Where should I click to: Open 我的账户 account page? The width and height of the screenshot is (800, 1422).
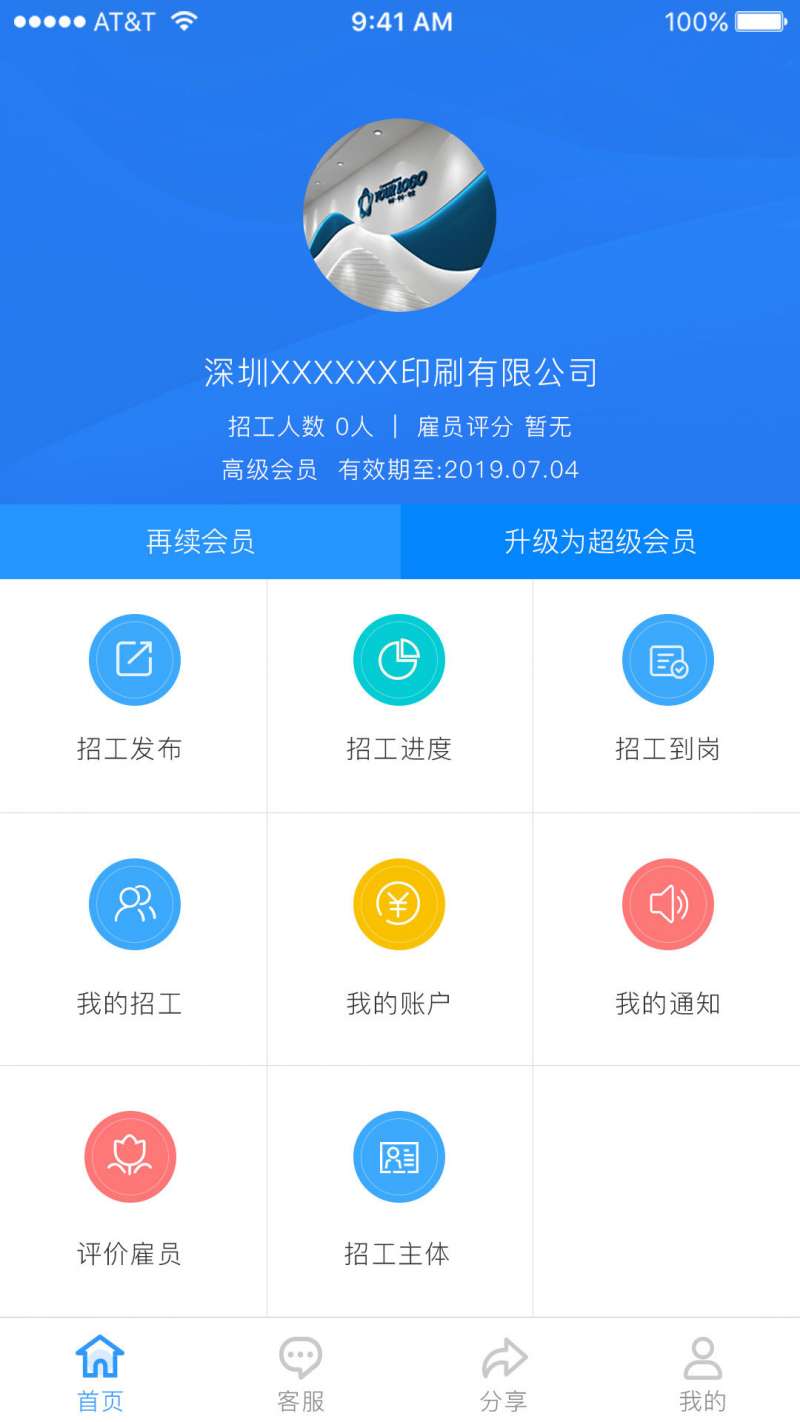click(399, 935)
